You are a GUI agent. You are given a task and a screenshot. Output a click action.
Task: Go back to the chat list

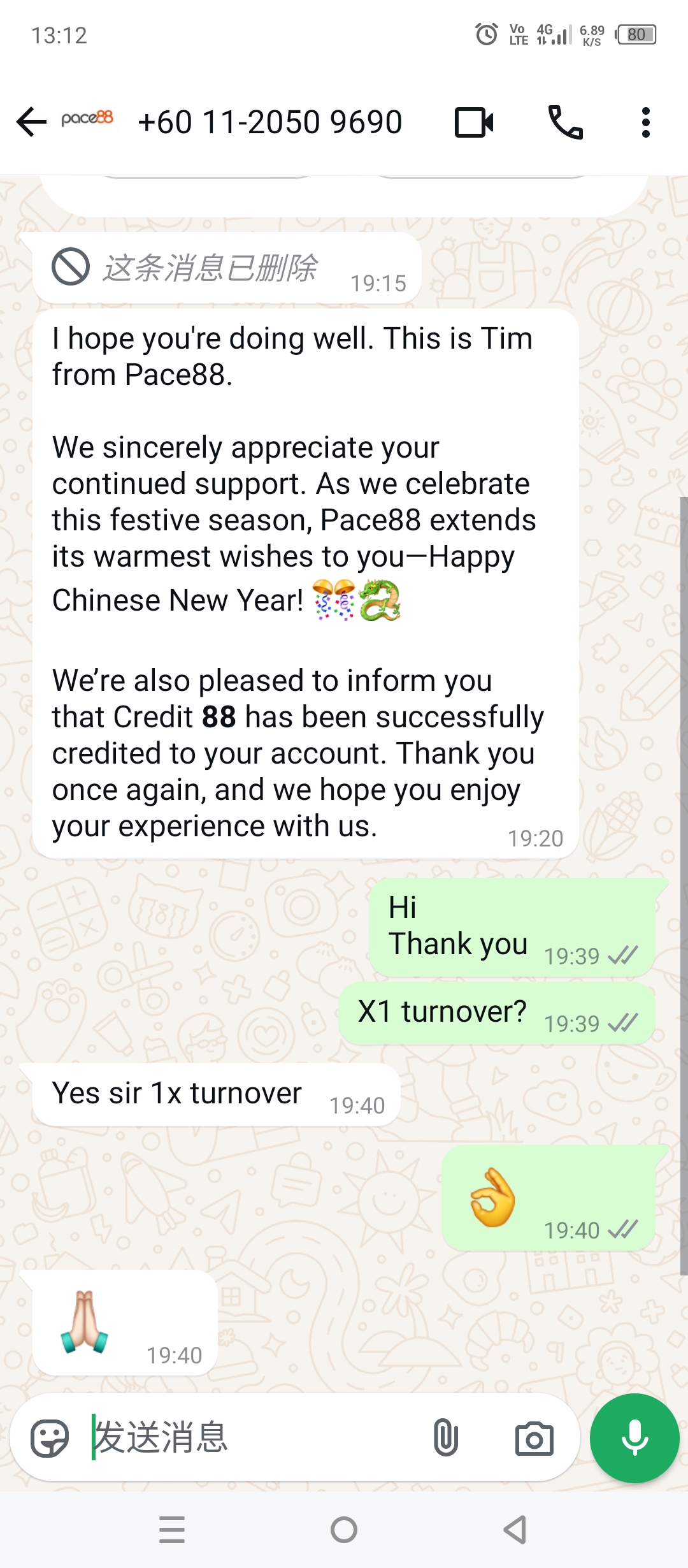pos(32,122)
